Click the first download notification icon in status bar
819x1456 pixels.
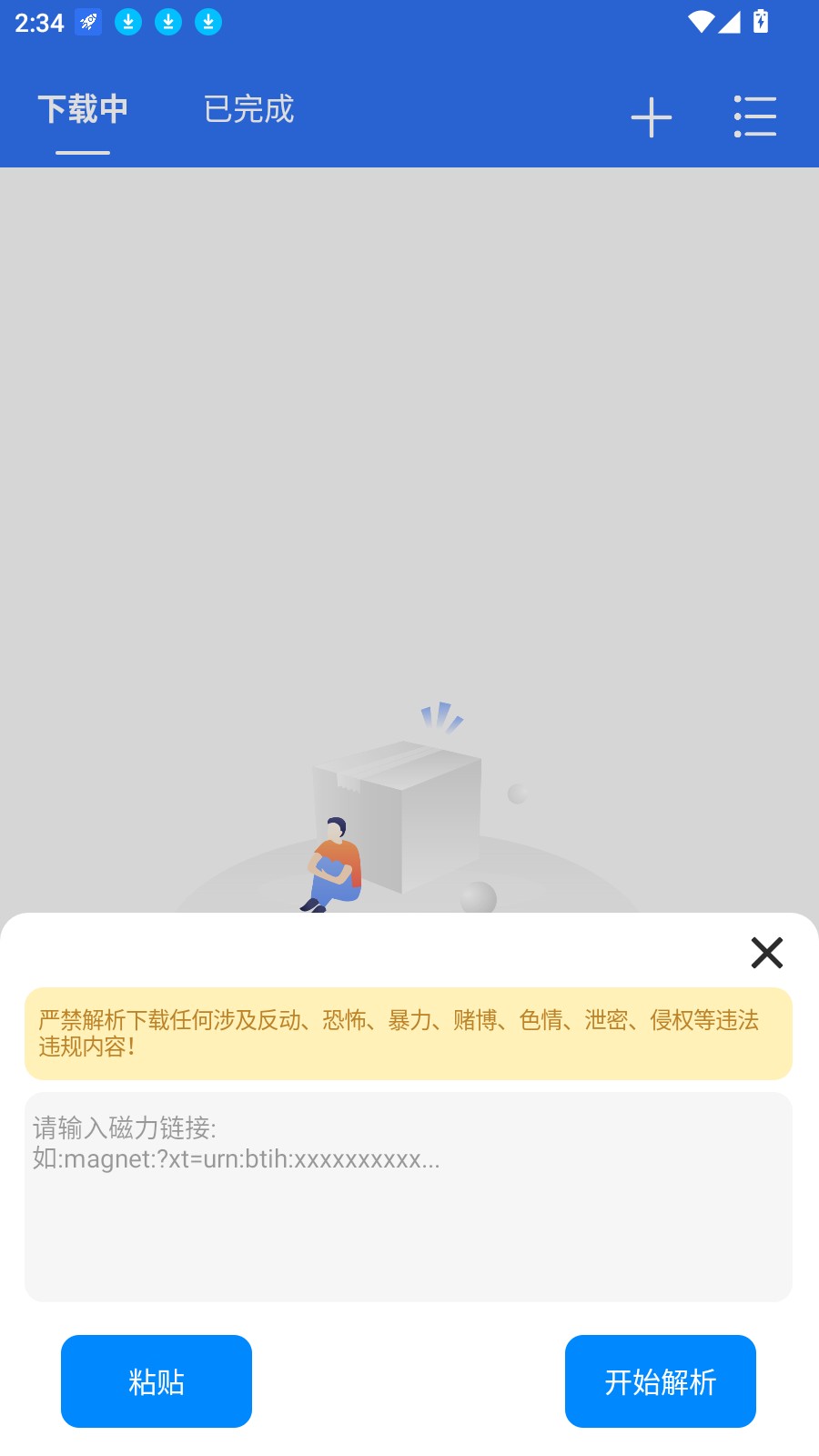(127, 21)
